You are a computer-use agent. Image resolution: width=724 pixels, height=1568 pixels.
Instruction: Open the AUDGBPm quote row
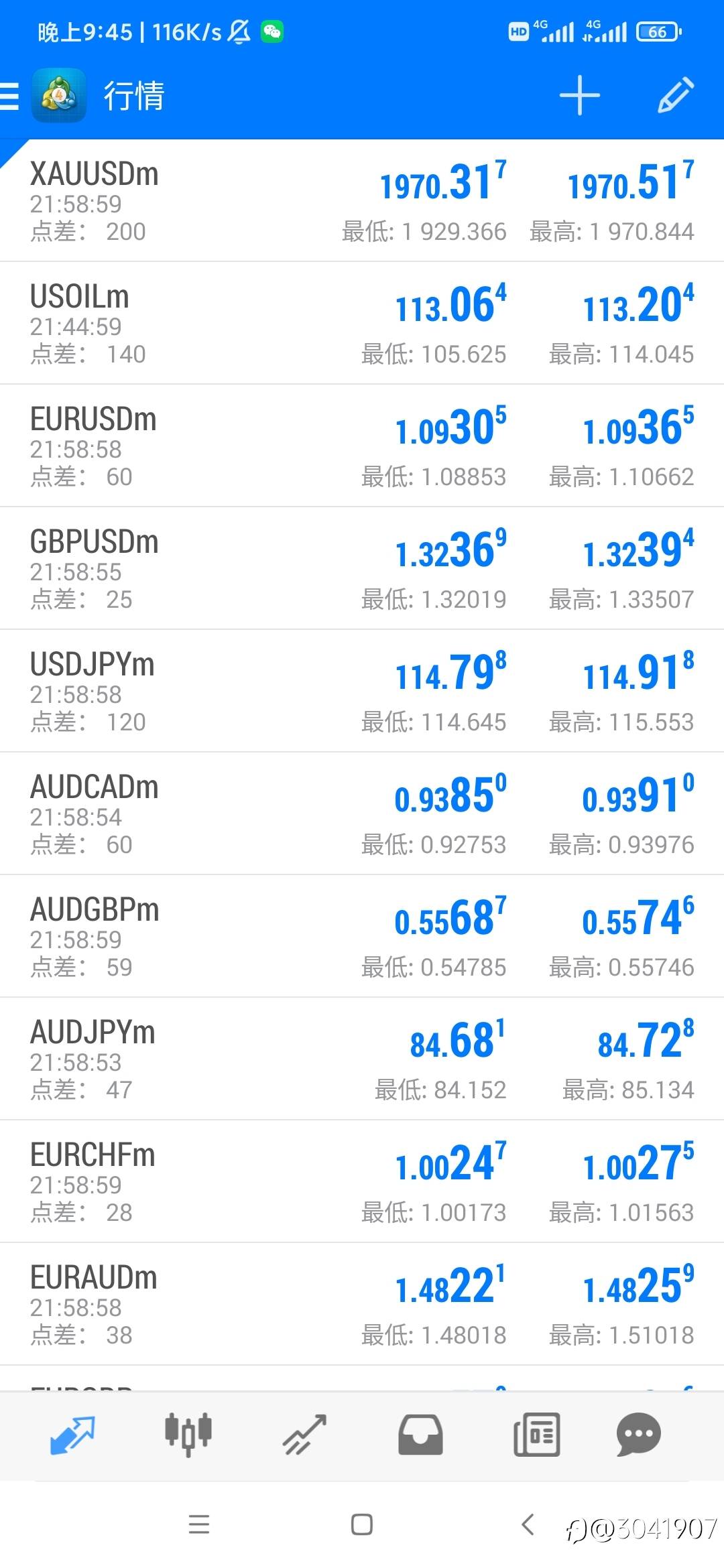point(362,936)
